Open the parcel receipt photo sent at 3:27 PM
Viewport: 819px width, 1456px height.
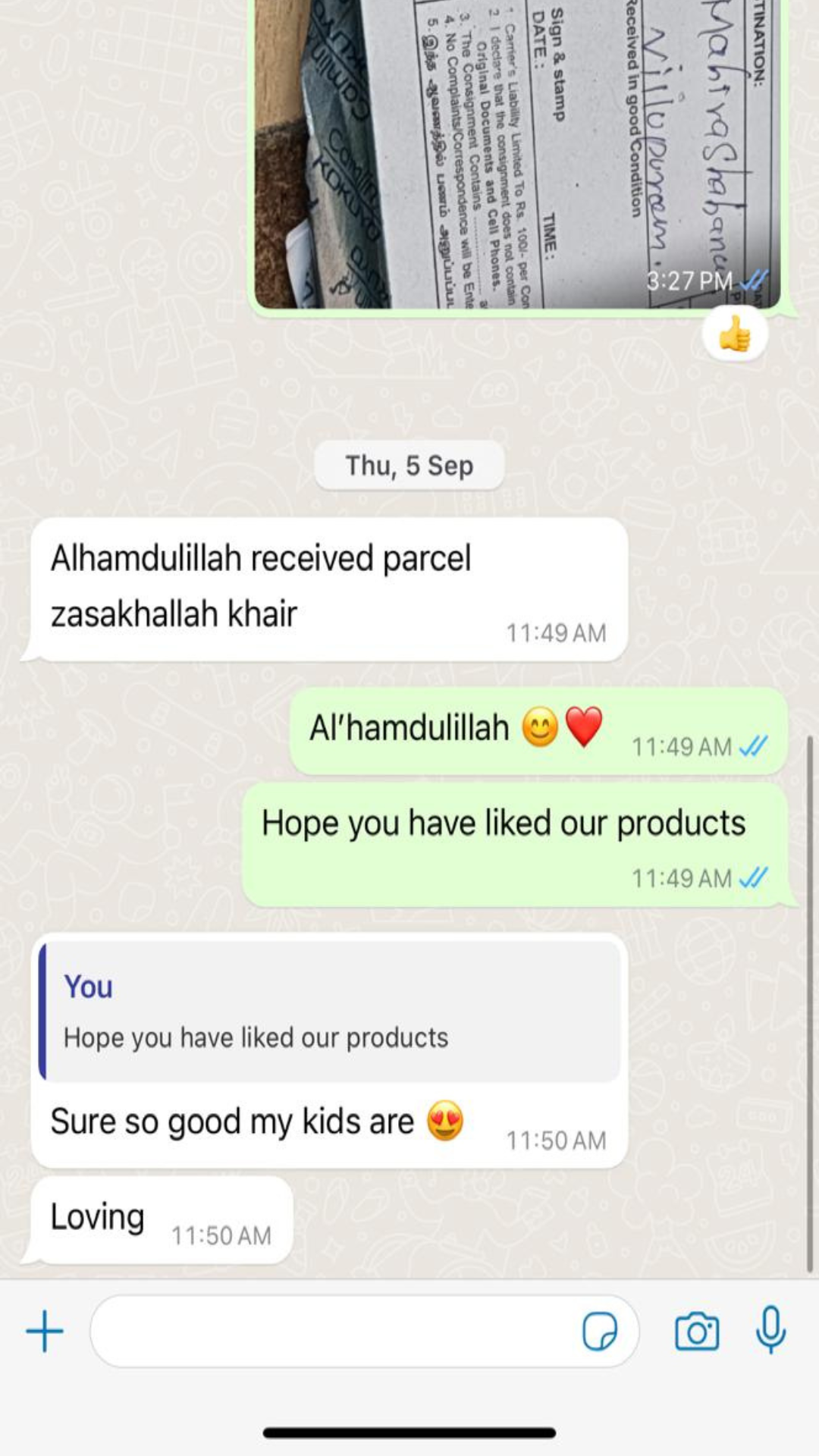click(516, 152)
